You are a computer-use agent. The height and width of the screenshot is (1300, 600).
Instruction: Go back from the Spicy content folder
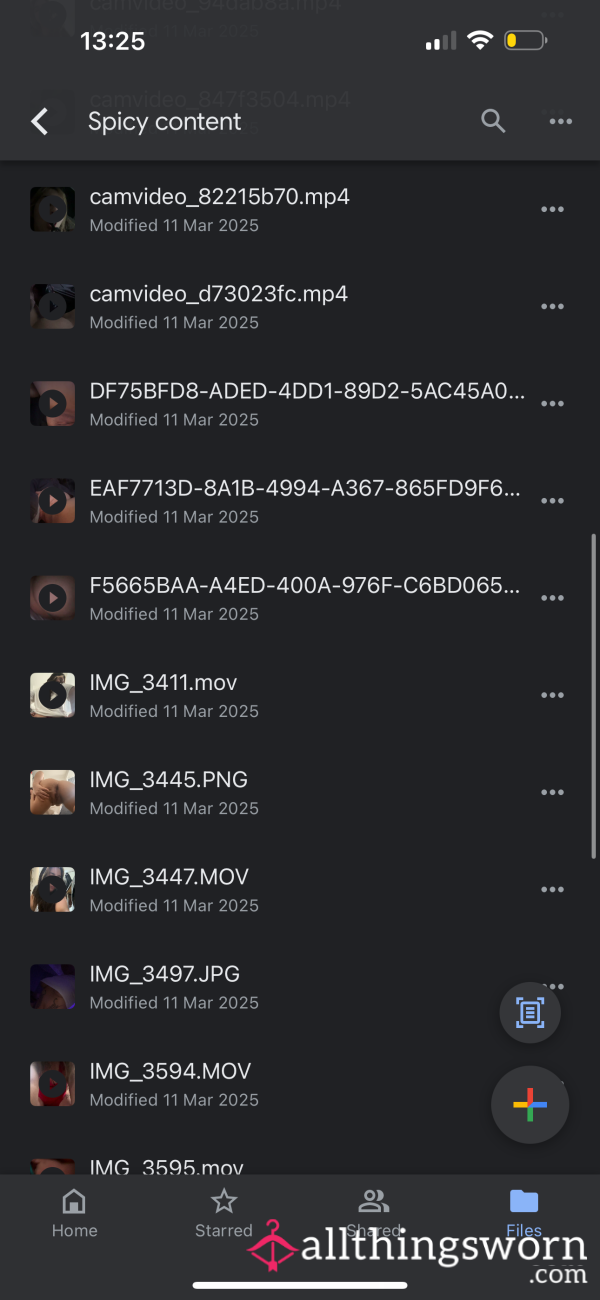point(39,122)
